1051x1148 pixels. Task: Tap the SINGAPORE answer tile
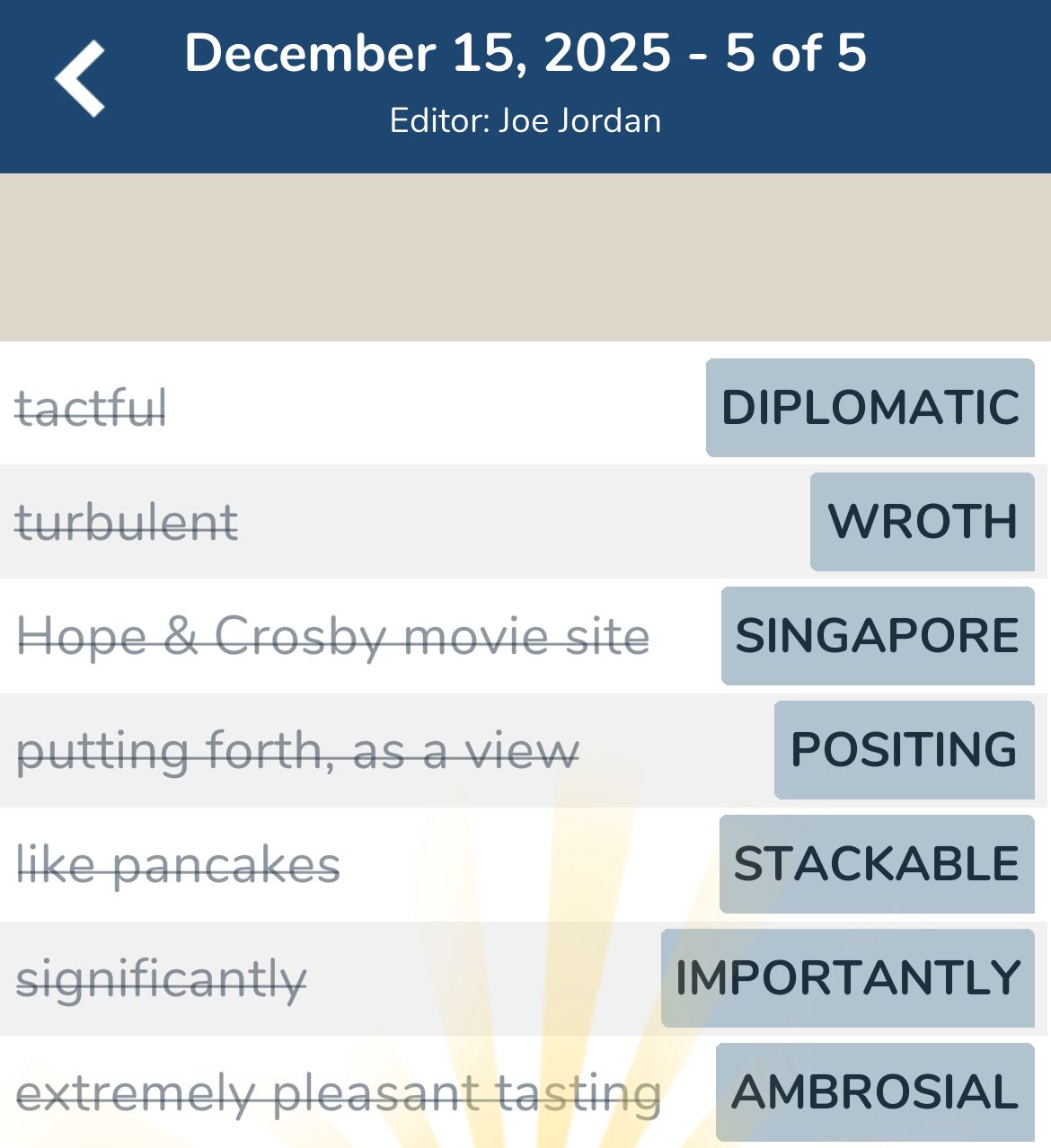click(x=876, y=636)
